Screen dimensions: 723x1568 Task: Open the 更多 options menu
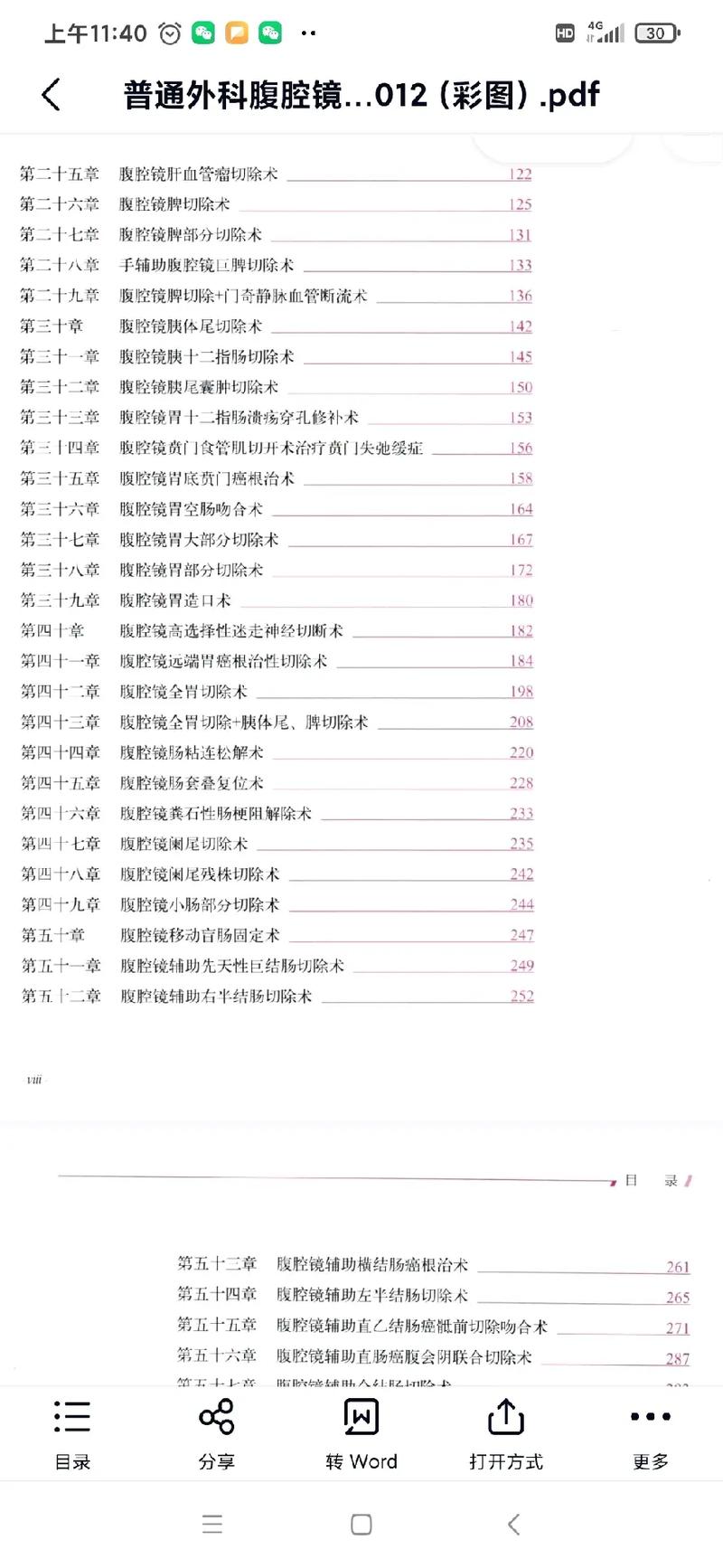651,1433
